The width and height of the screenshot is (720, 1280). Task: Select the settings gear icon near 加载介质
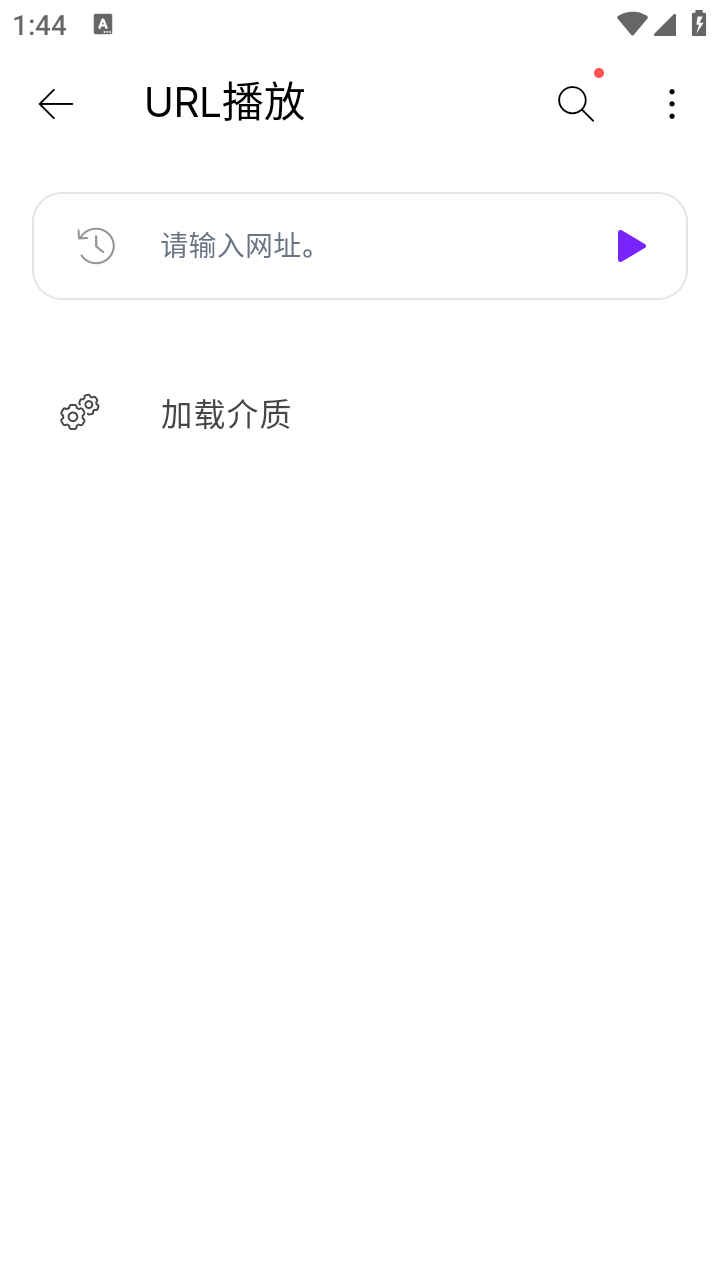click(78, 412)
